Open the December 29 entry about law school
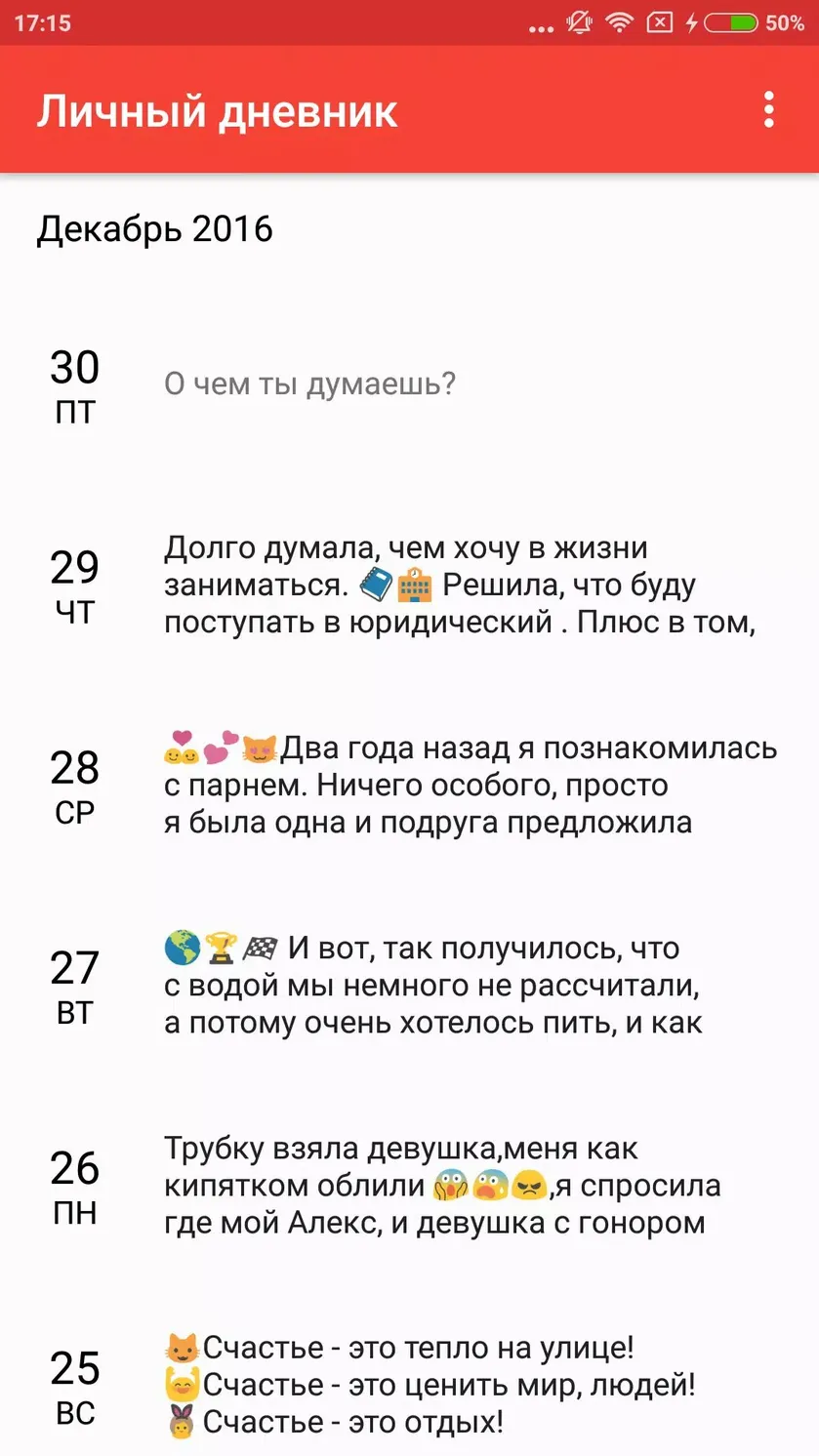Viewport: 819px width, 1456px height. tap(410, 586)
